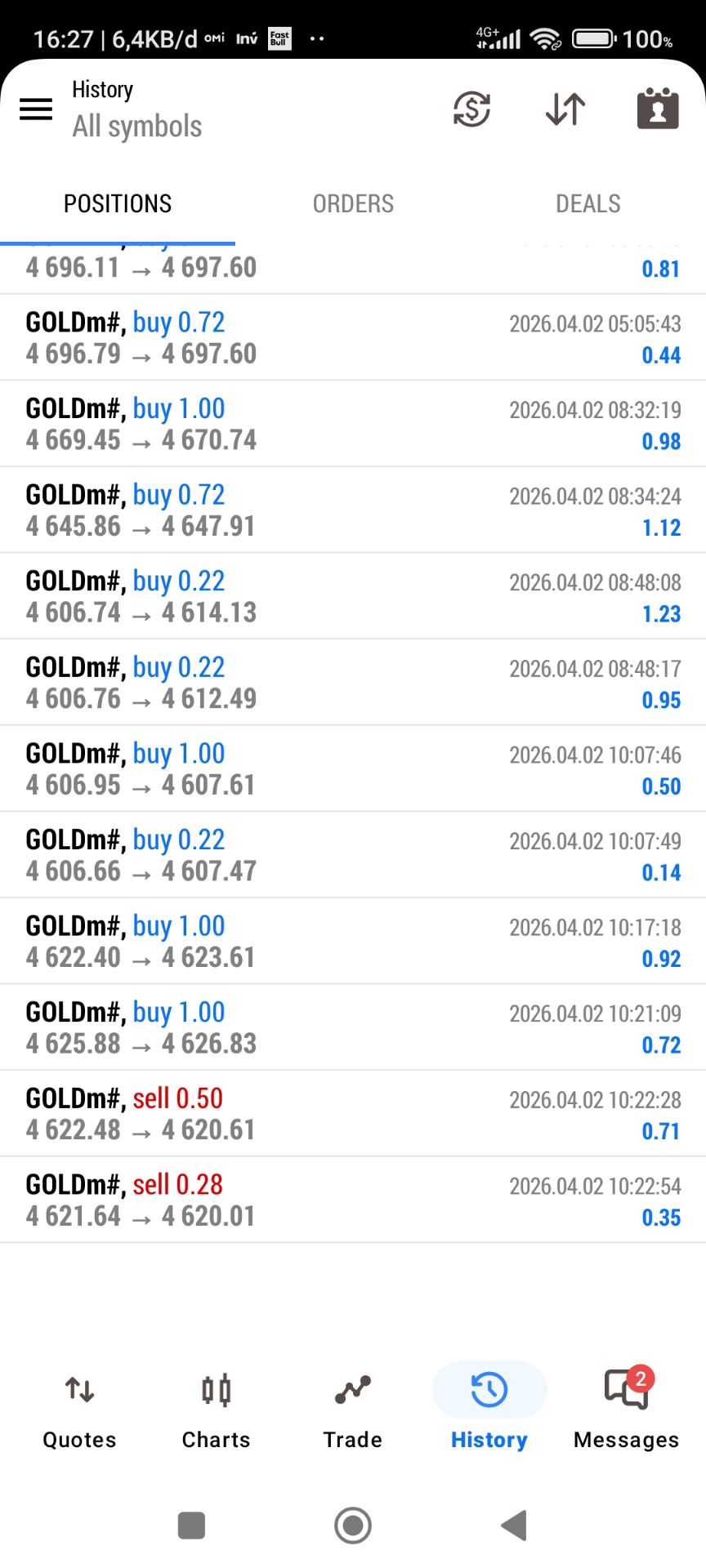Screen dimensions: 706x1568
Task: Expand buy 1.00 position at 10:17:18
Action: (x=353, y=941)
